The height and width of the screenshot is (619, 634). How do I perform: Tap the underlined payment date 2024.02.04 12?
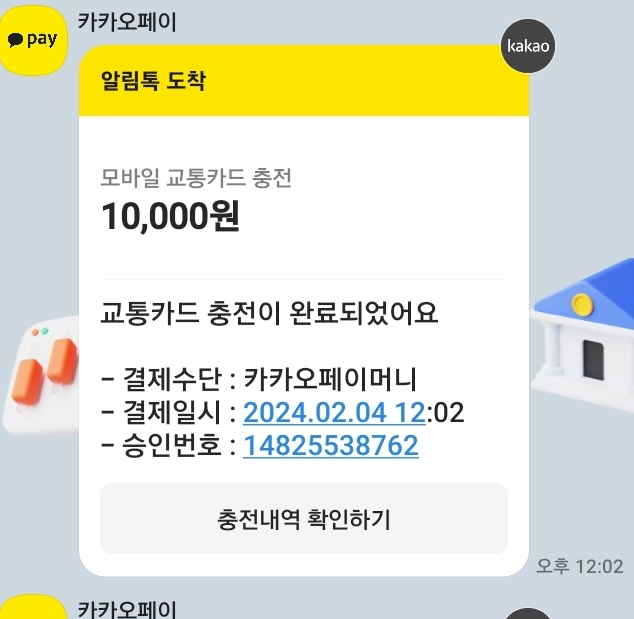coord(334,413)
